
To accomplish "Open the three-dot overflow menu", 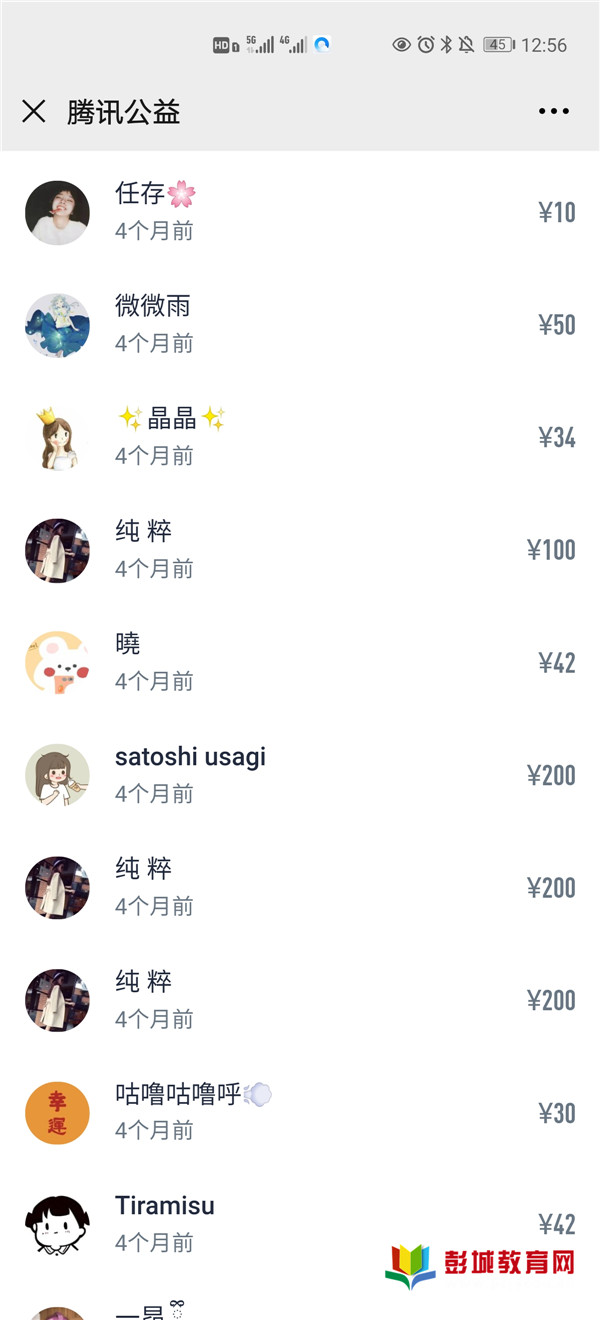I will [553, 111].
